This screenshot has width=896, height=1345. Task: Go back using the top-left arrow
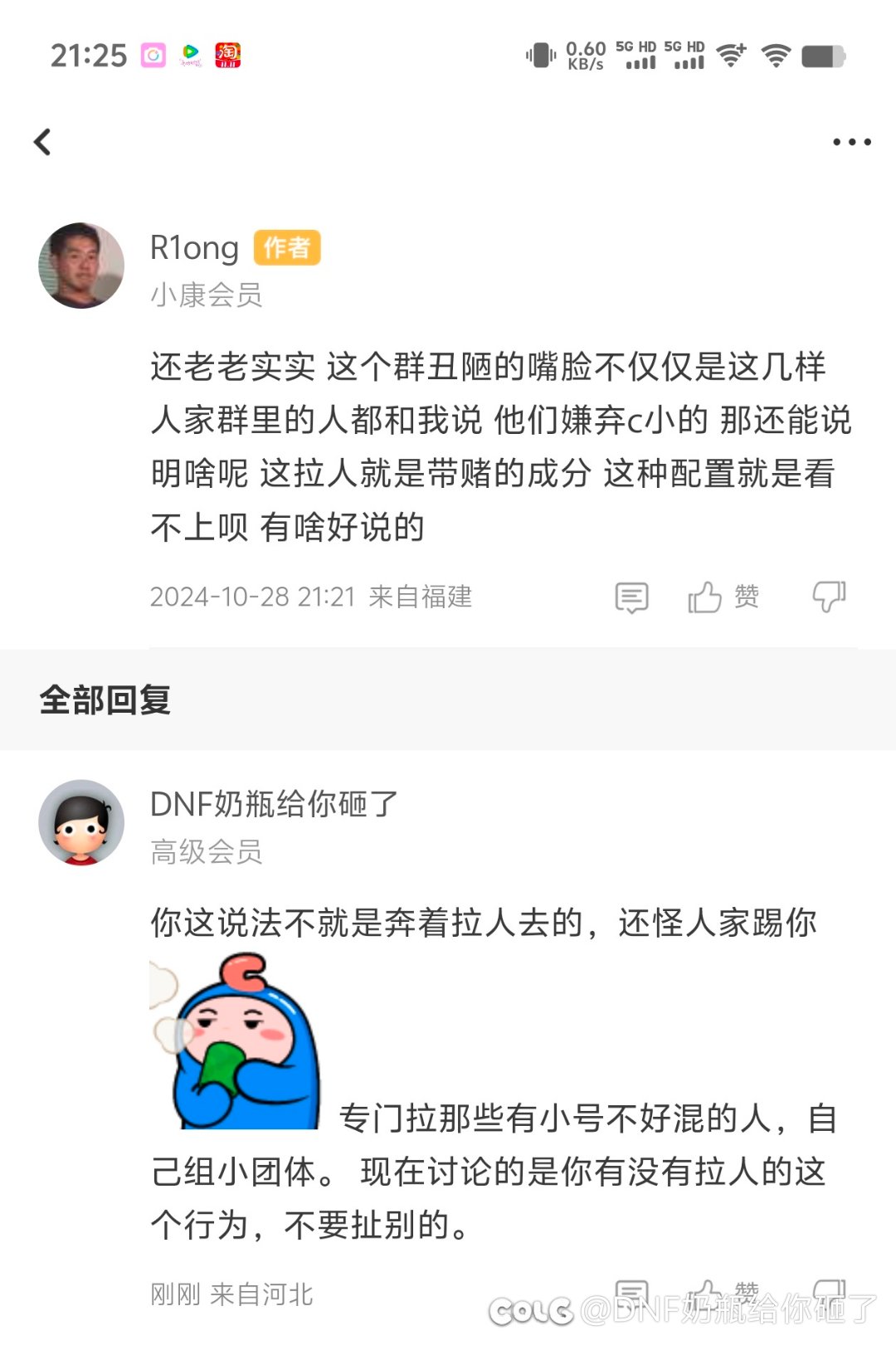tap(43, 142)
